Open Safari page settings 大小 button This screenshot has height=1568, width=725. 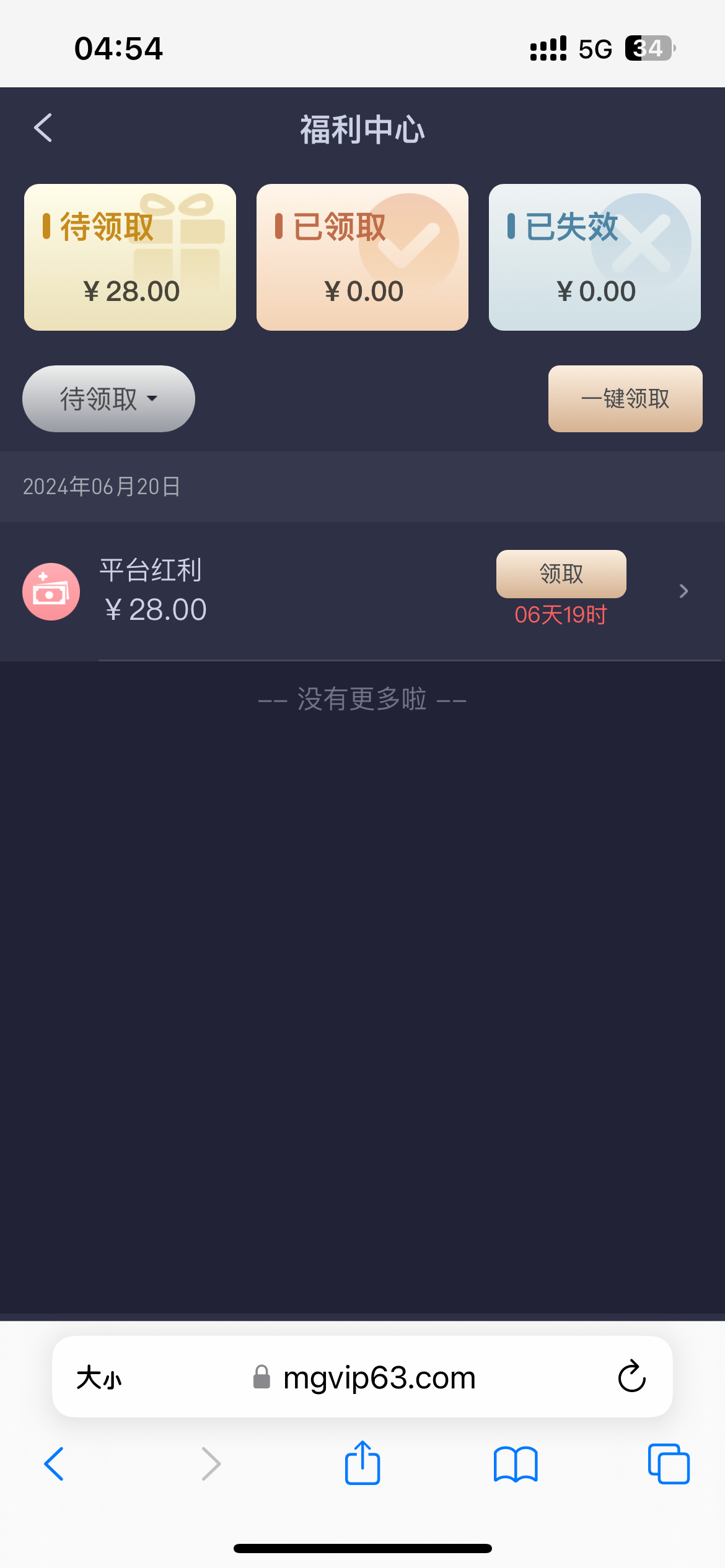pos(99,1378)
